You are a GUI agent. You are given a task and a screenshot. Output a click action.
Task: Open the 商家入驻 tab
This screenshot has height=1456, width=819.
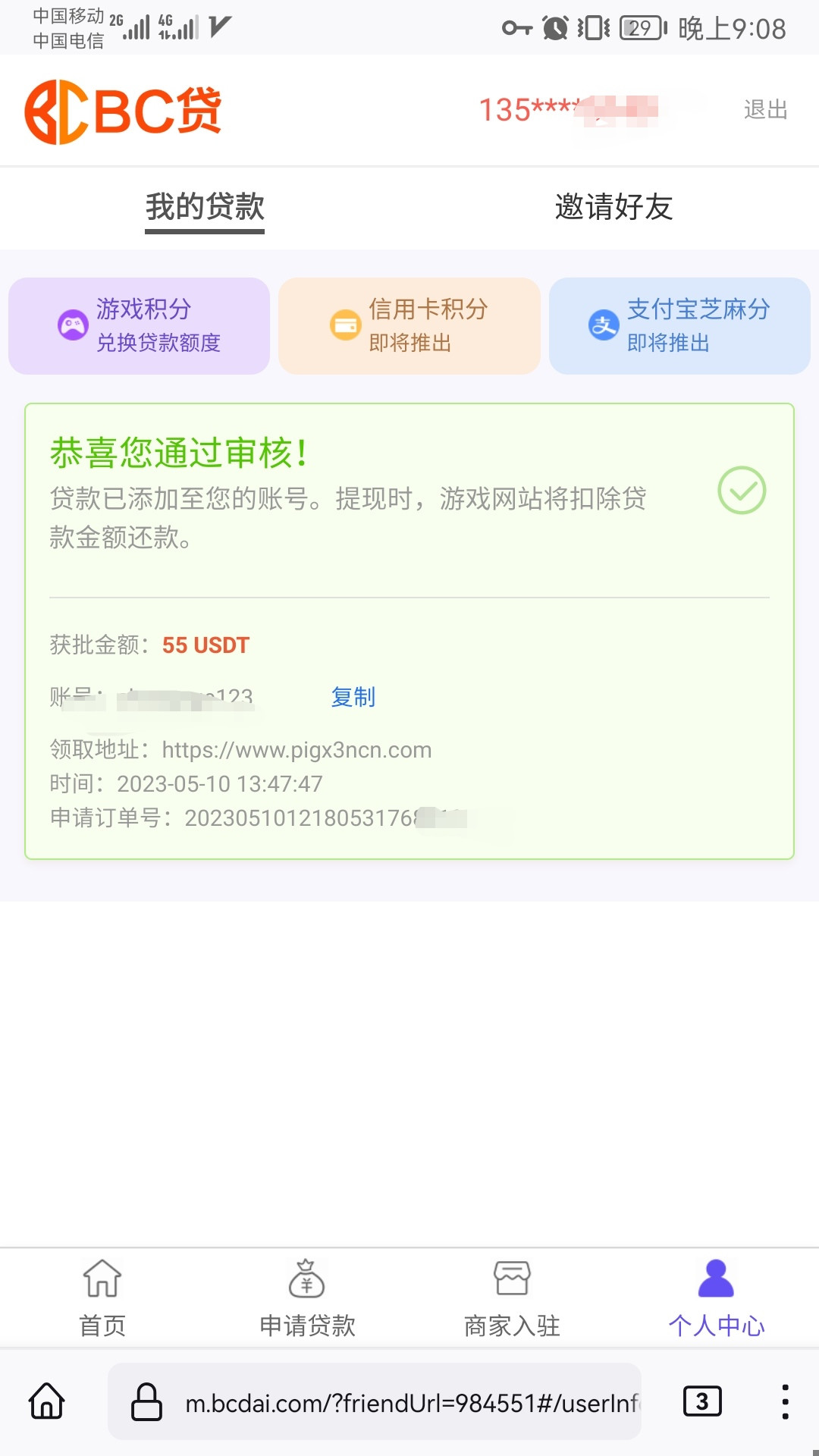512,1298
